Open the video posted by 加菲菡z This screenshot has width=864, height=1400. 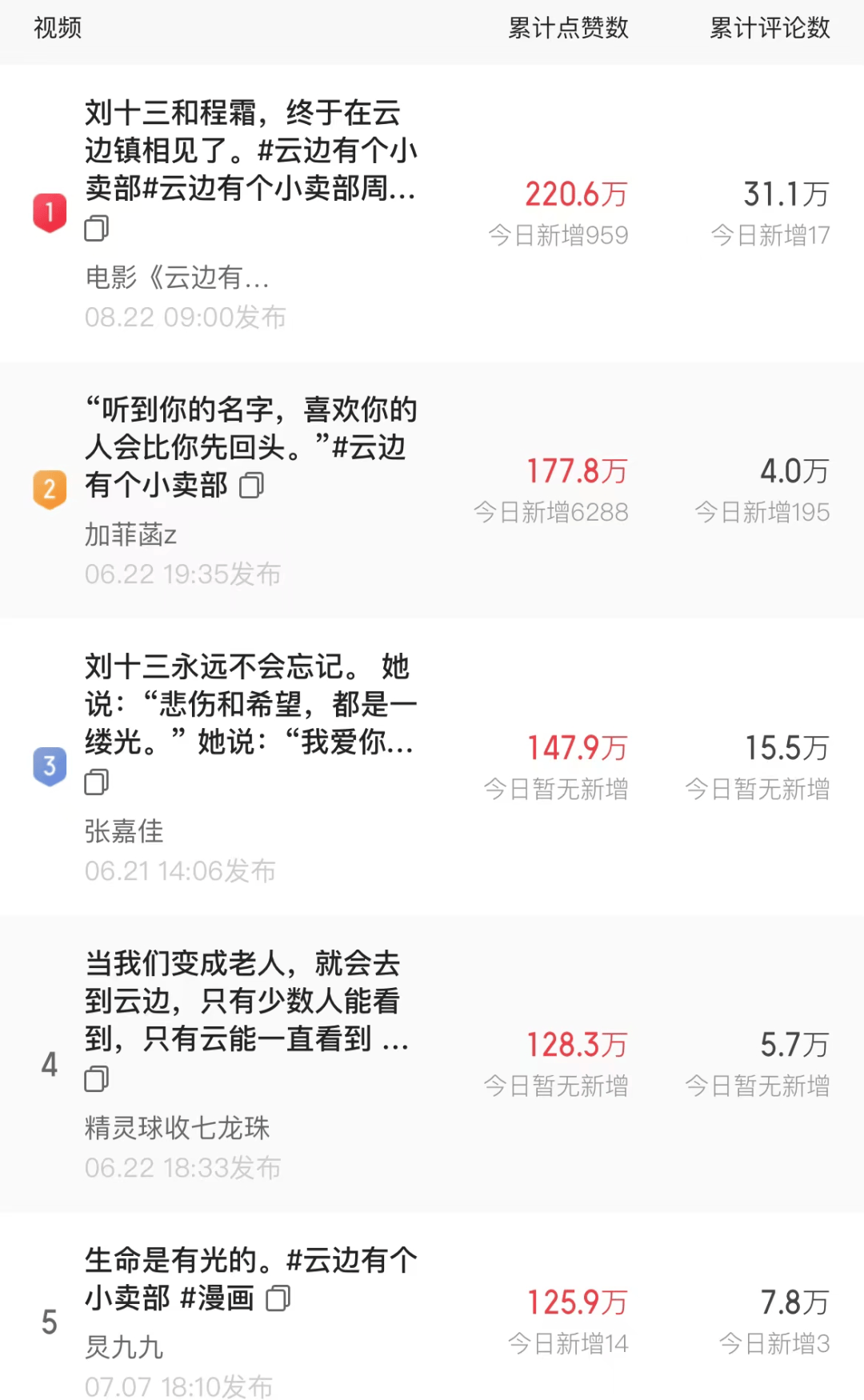[x=250, y=446]
